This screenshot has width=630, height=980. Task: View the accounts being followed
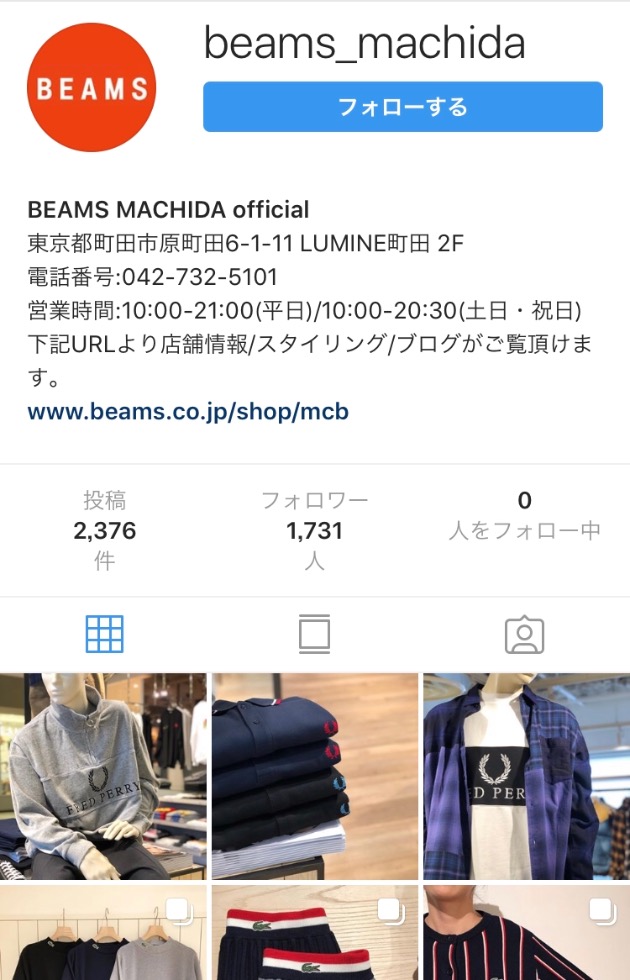point(524,516)
